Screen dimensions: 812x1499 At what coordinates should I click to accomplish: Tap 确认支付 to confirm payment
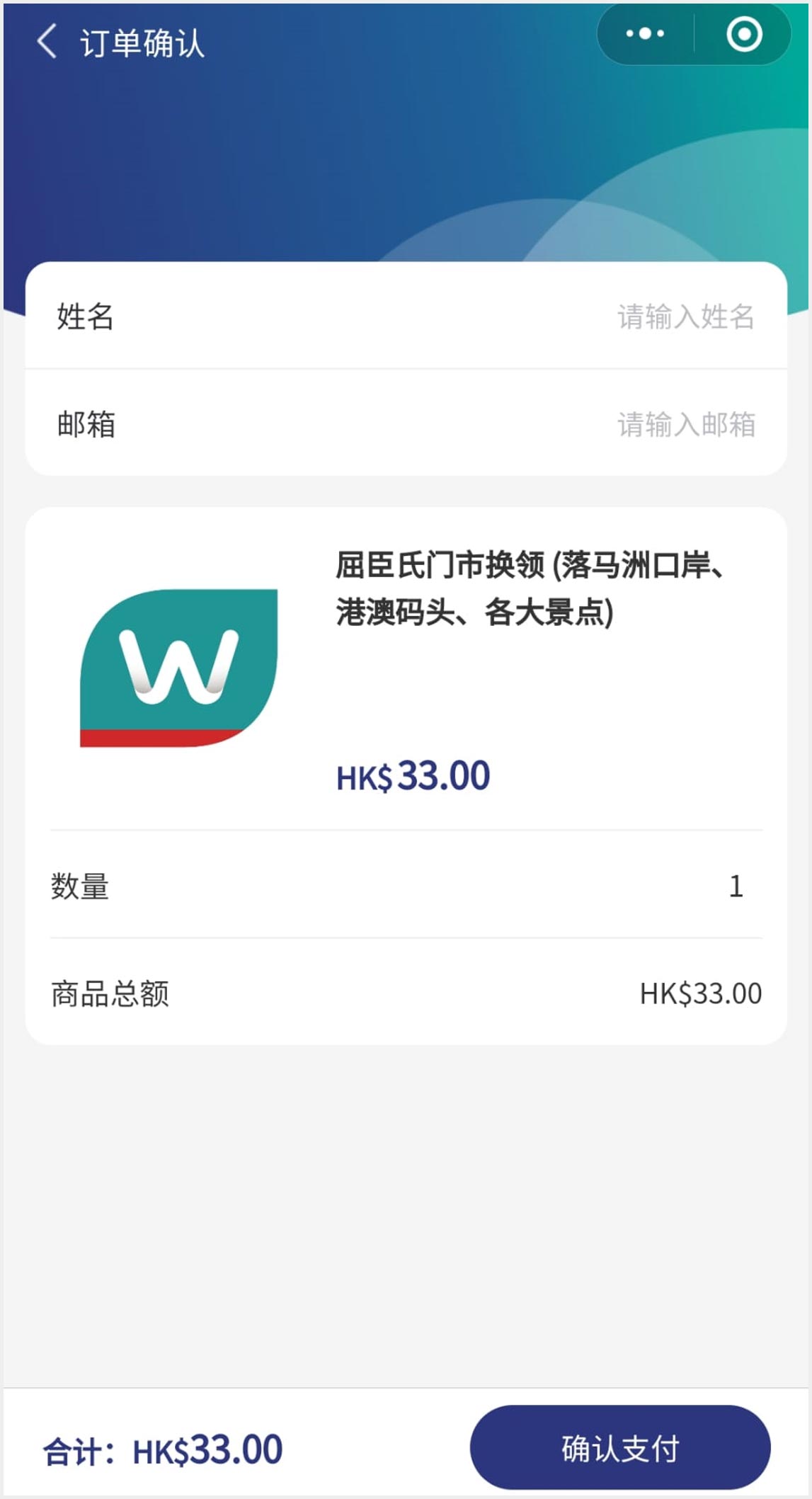(620, 1447)
